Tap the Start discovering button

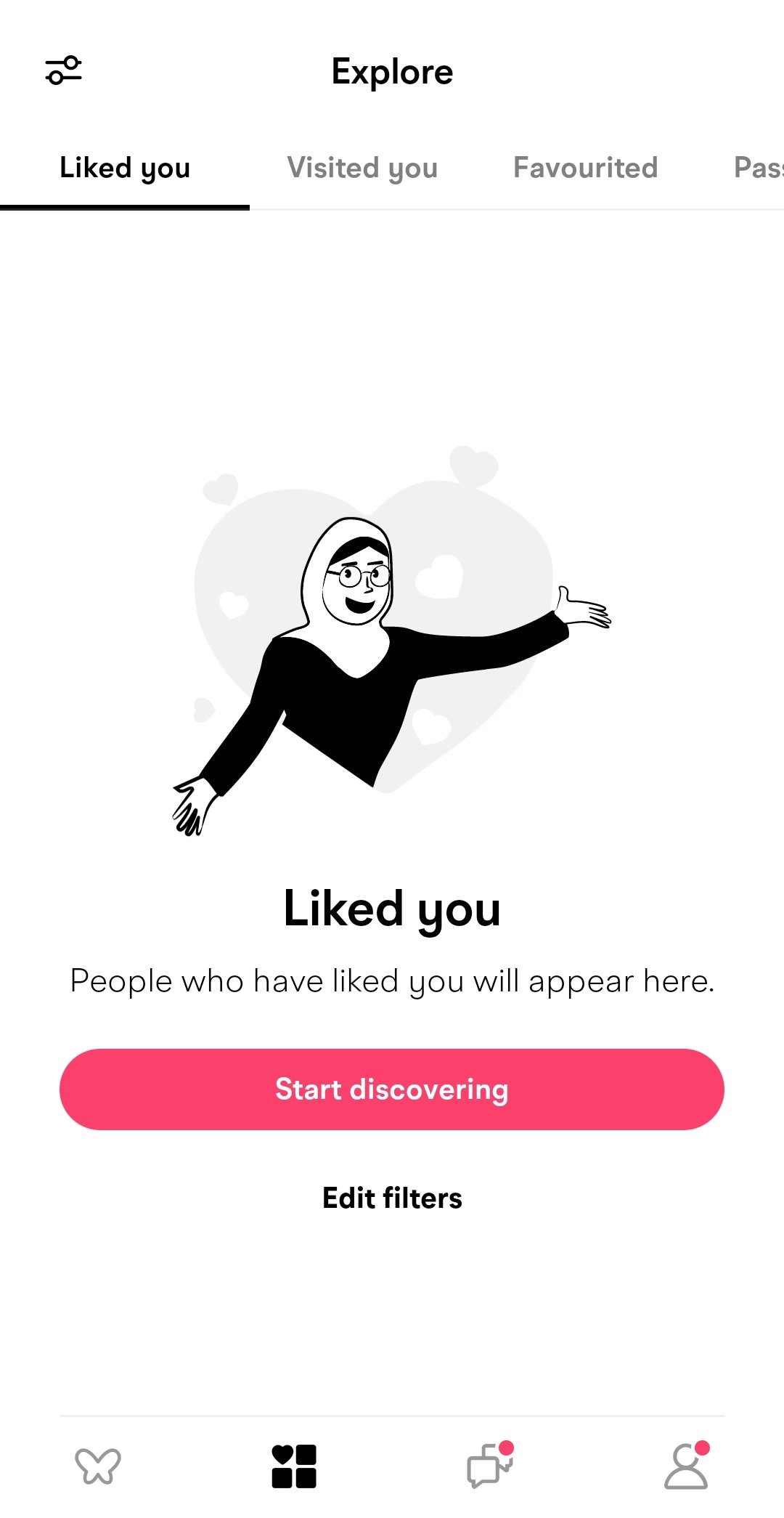tap(392, 1089)
